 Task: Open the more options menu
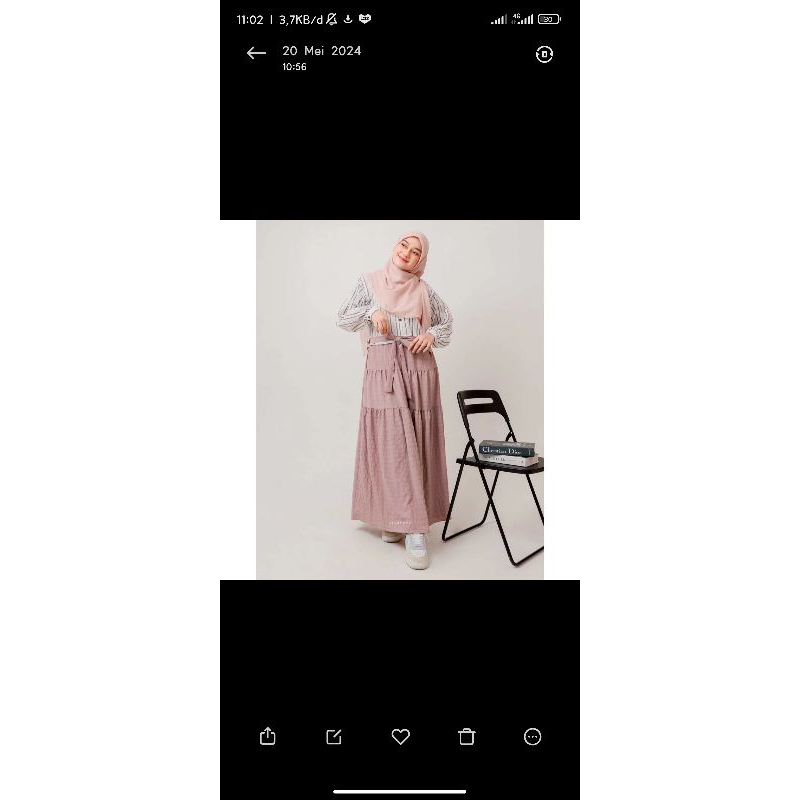tap(533, 737)
